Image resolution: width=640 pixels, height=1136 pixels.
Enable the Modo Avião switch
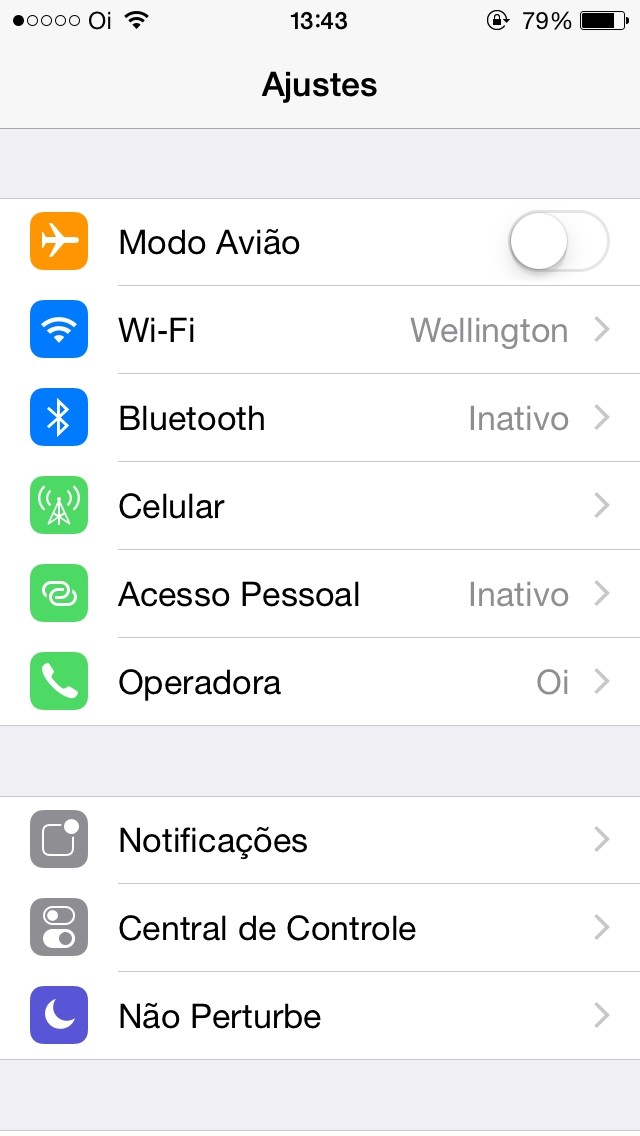coord(558,242)
